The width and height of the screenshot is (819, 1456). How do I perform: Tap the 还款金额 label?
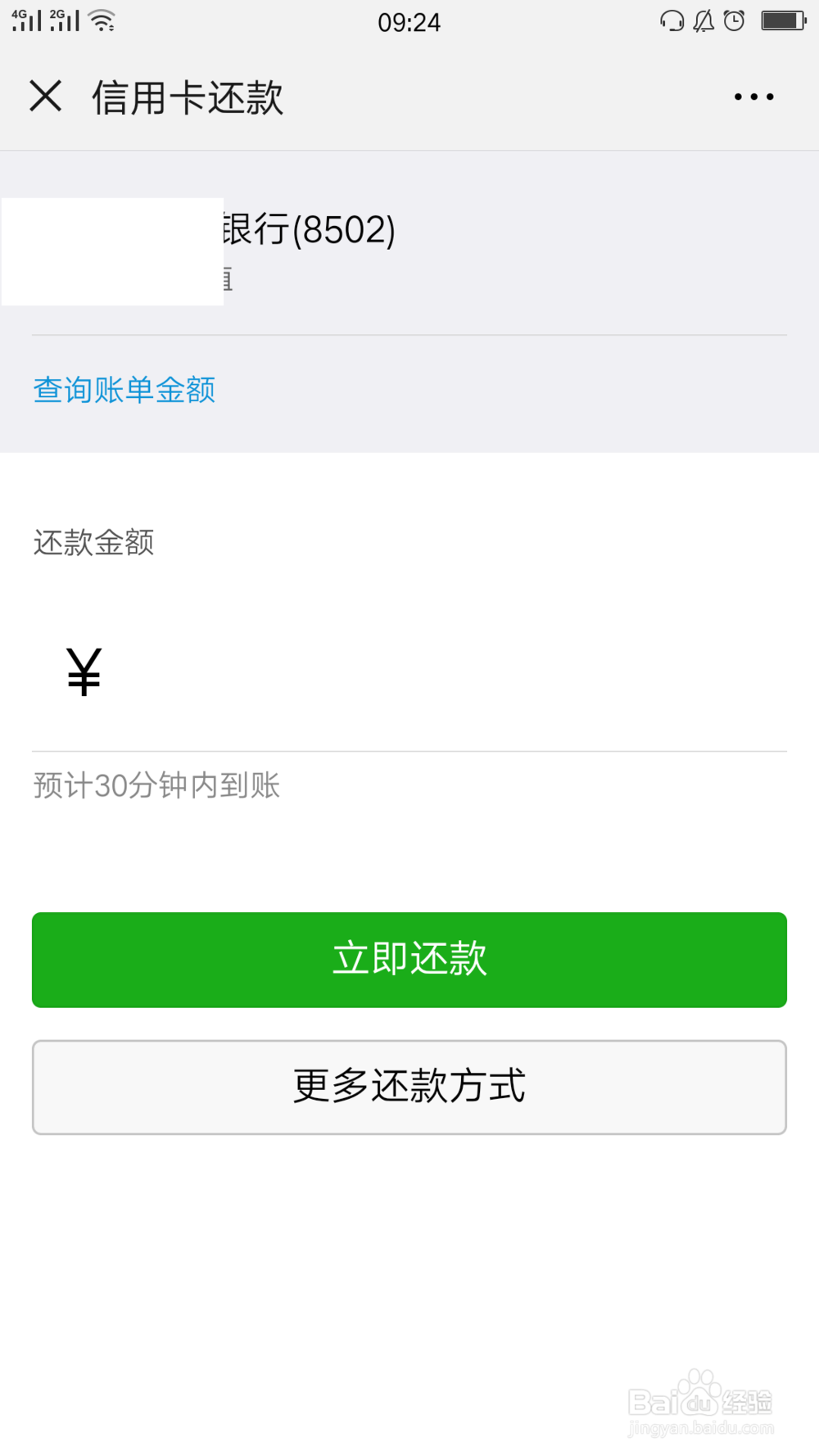click(x=93, y=543)
